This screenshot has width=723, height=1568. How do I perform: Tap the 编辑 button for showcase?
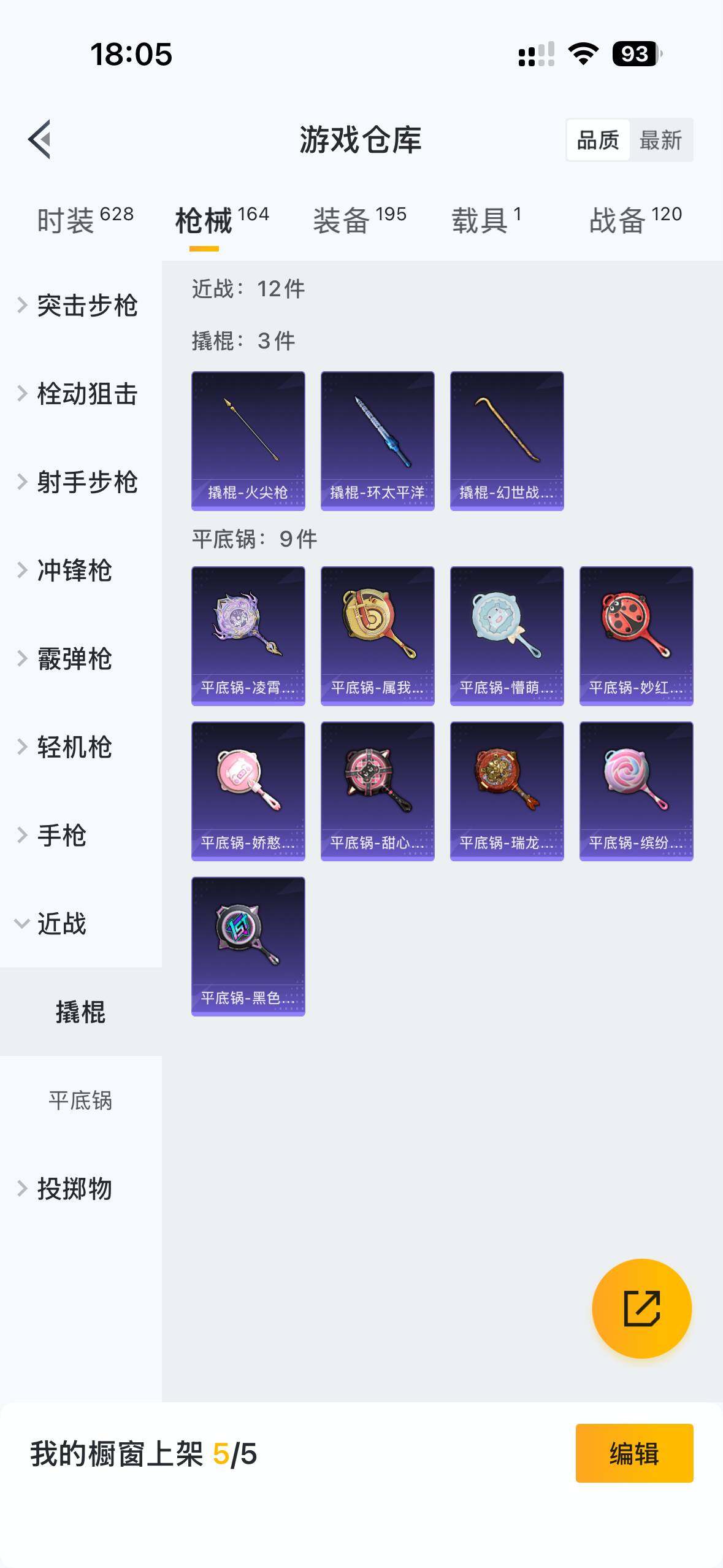click(634, 1453)
